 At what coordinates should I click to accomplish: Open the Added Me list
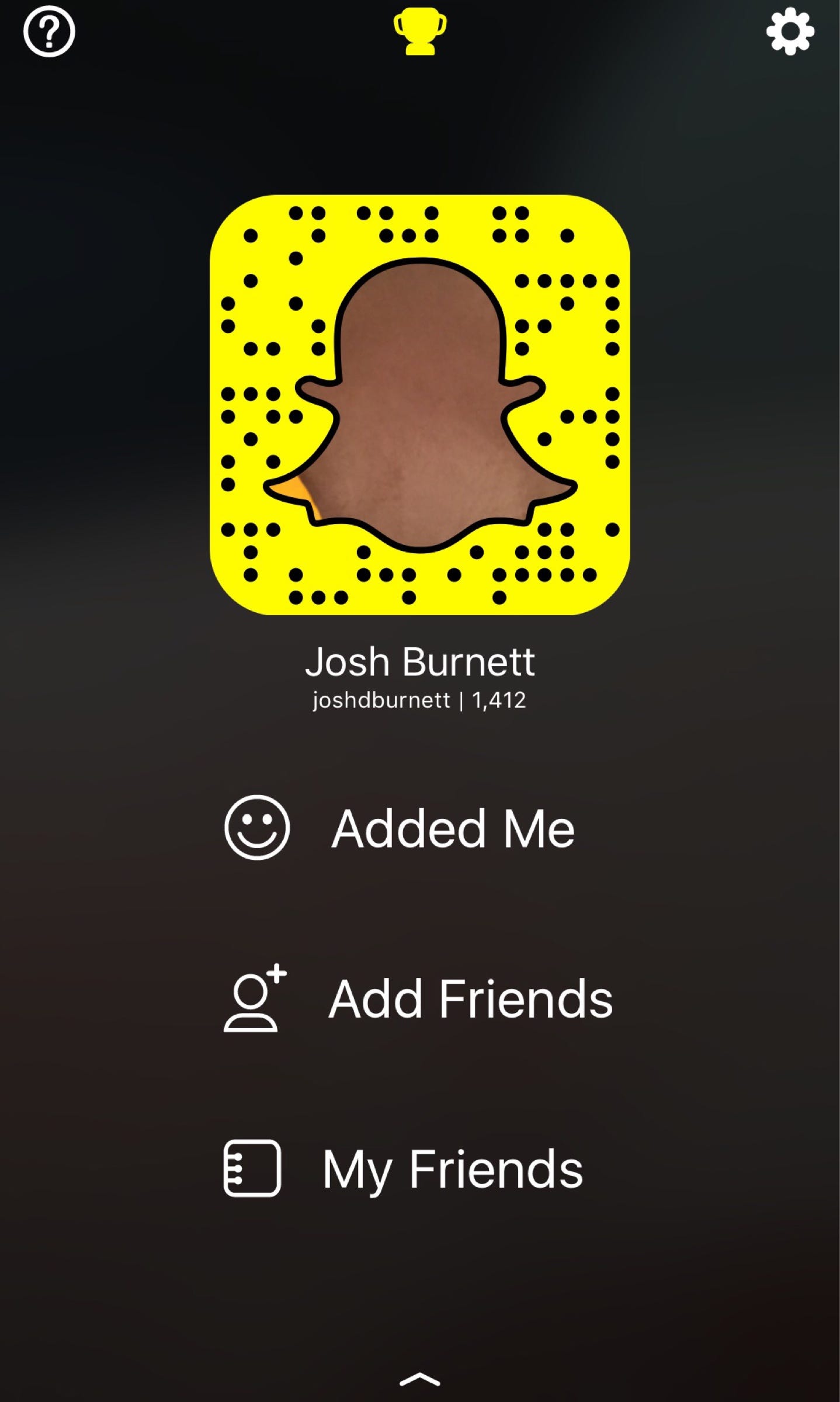(x=419, y=828)
